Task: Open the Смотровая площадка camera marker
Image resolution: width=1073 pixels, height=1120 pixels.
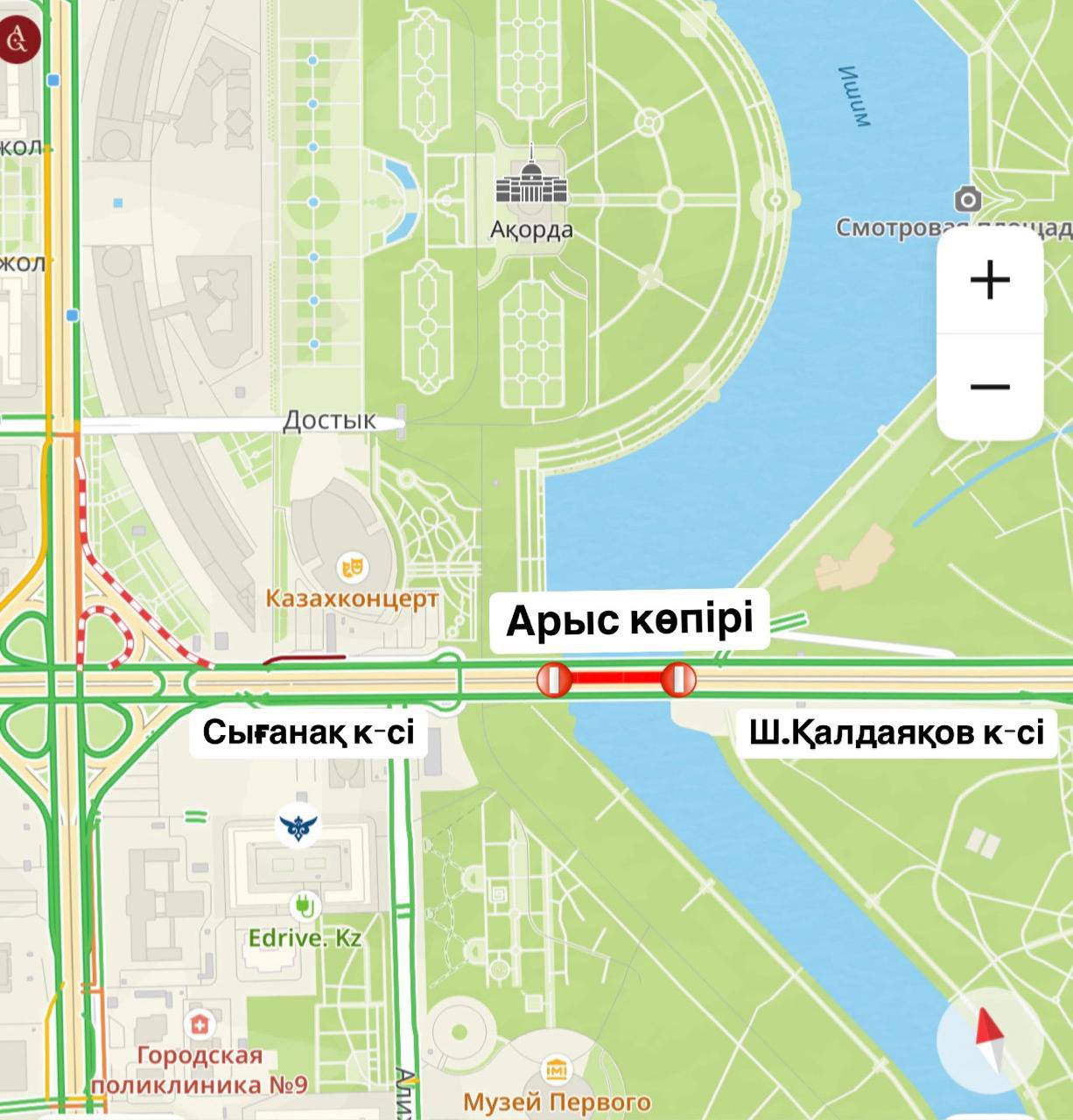Action: tap(967, 199)
